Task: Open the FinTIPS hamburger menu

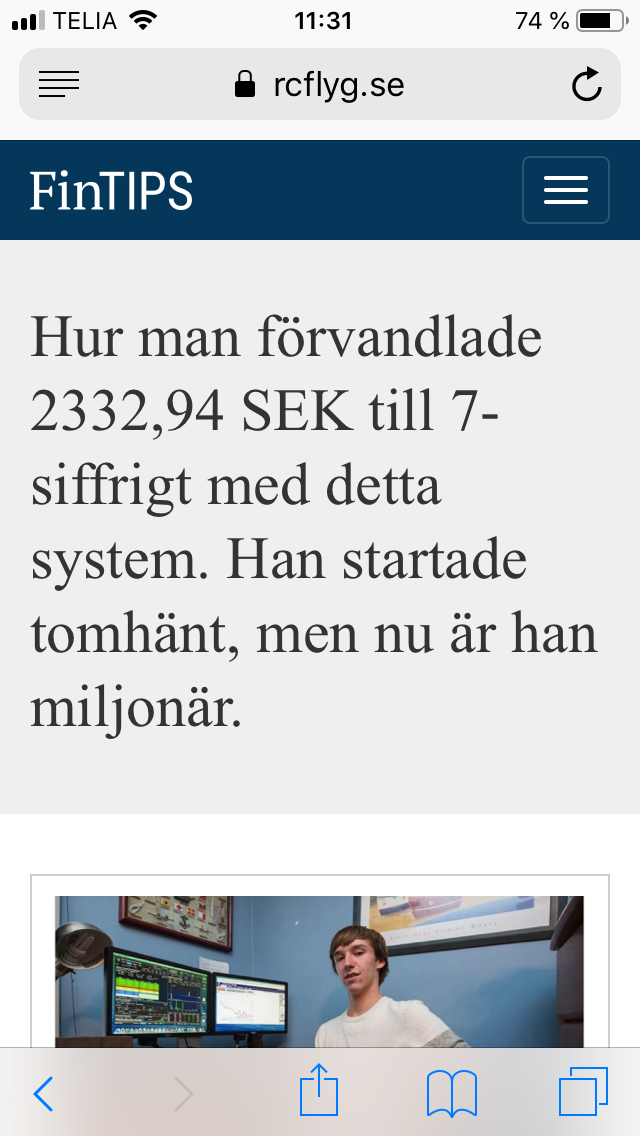Action: [565, 190]
